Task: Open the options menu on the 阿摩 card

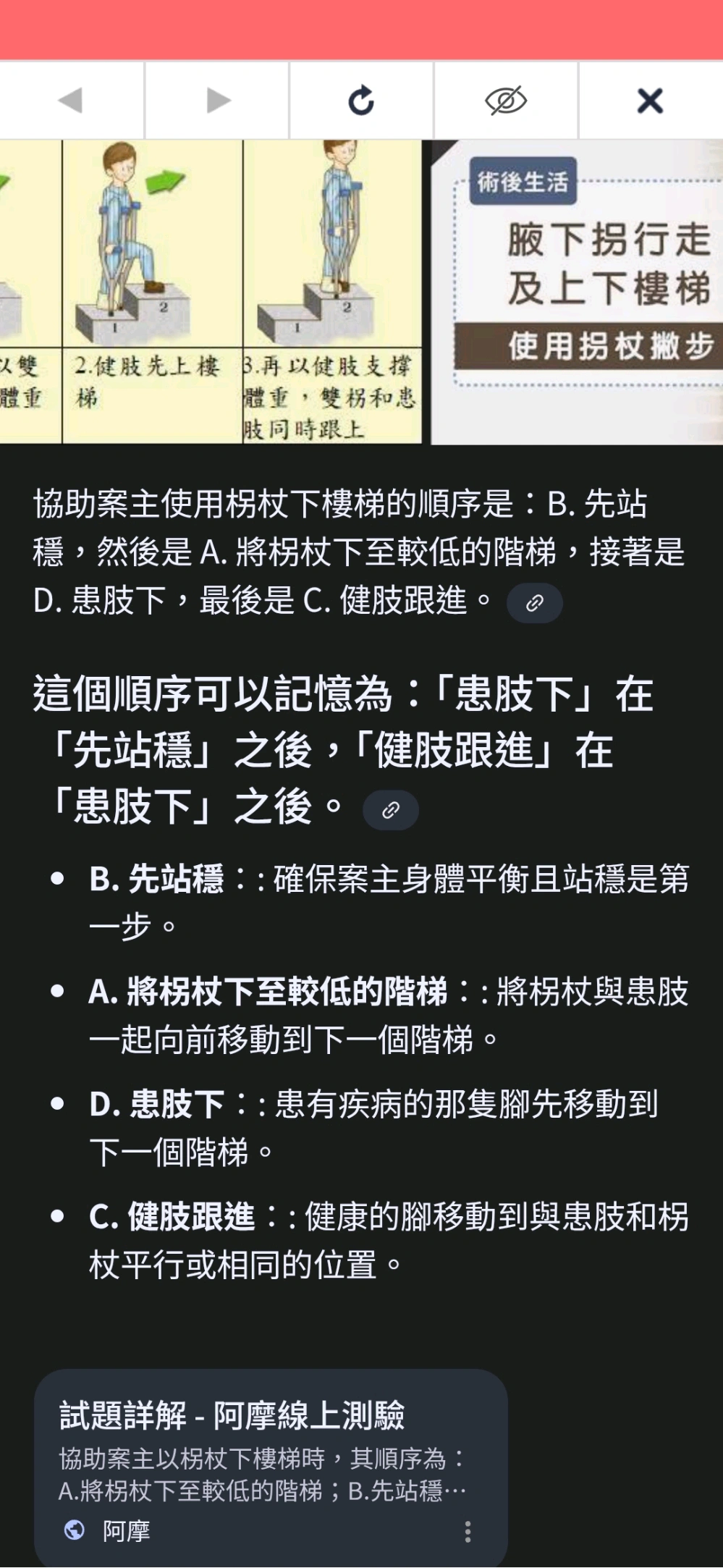Action: coord(468,1531)
